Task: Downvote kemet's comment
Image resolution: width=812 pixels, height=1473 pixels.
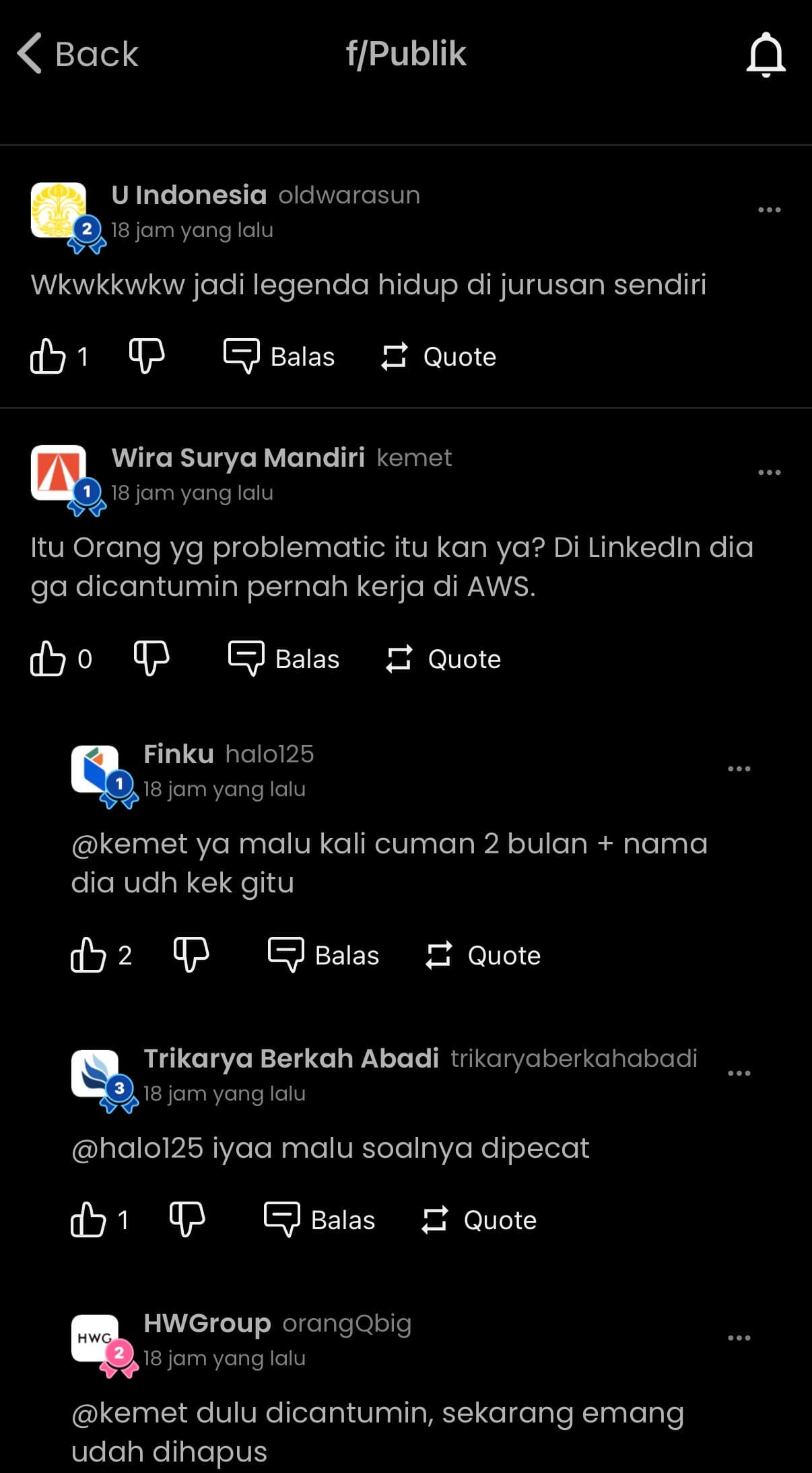Action: 151,658
